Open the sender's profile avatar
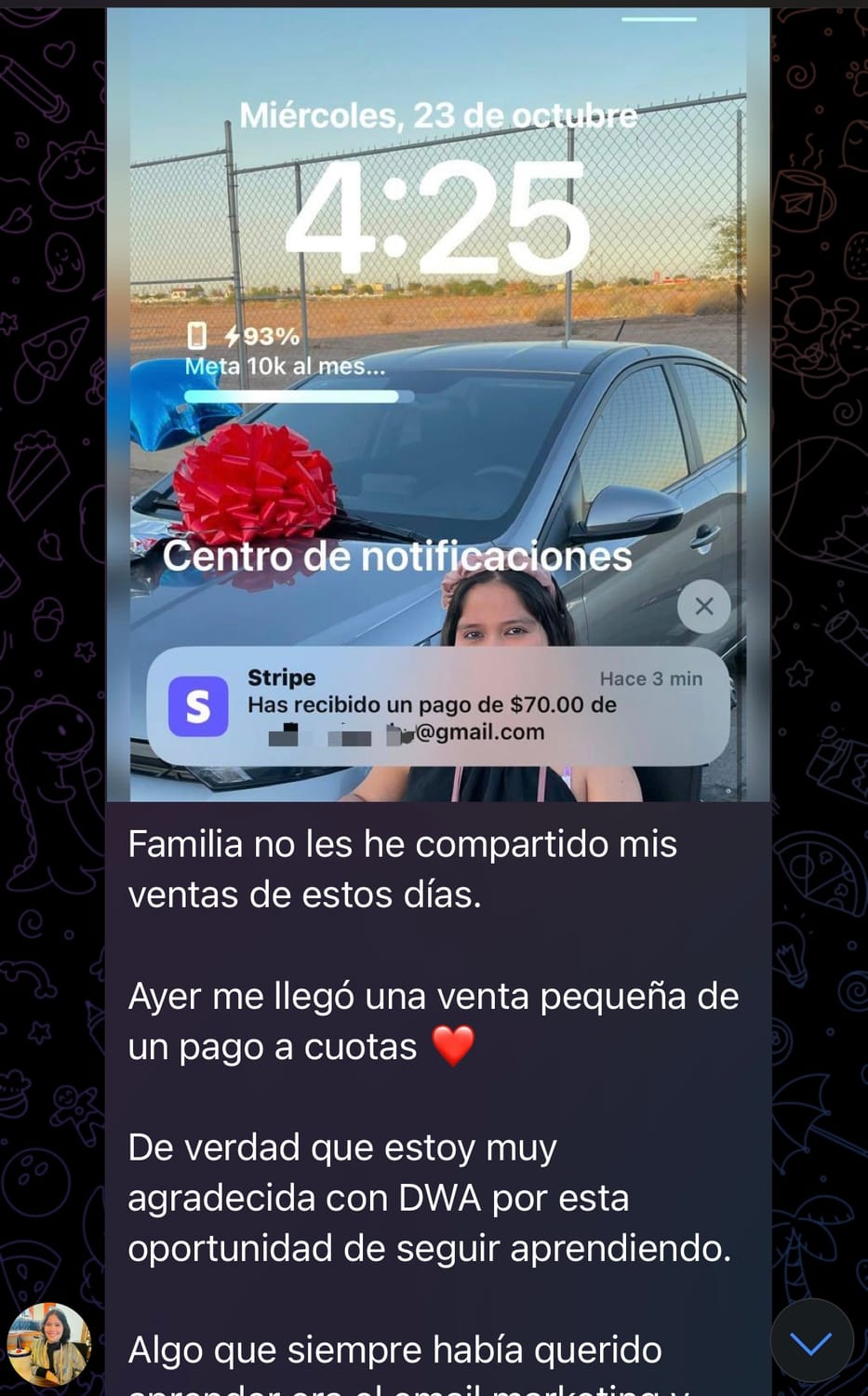Image resolution: width=868 pixels, height=1396 pixels. [x=48, y=1344]
